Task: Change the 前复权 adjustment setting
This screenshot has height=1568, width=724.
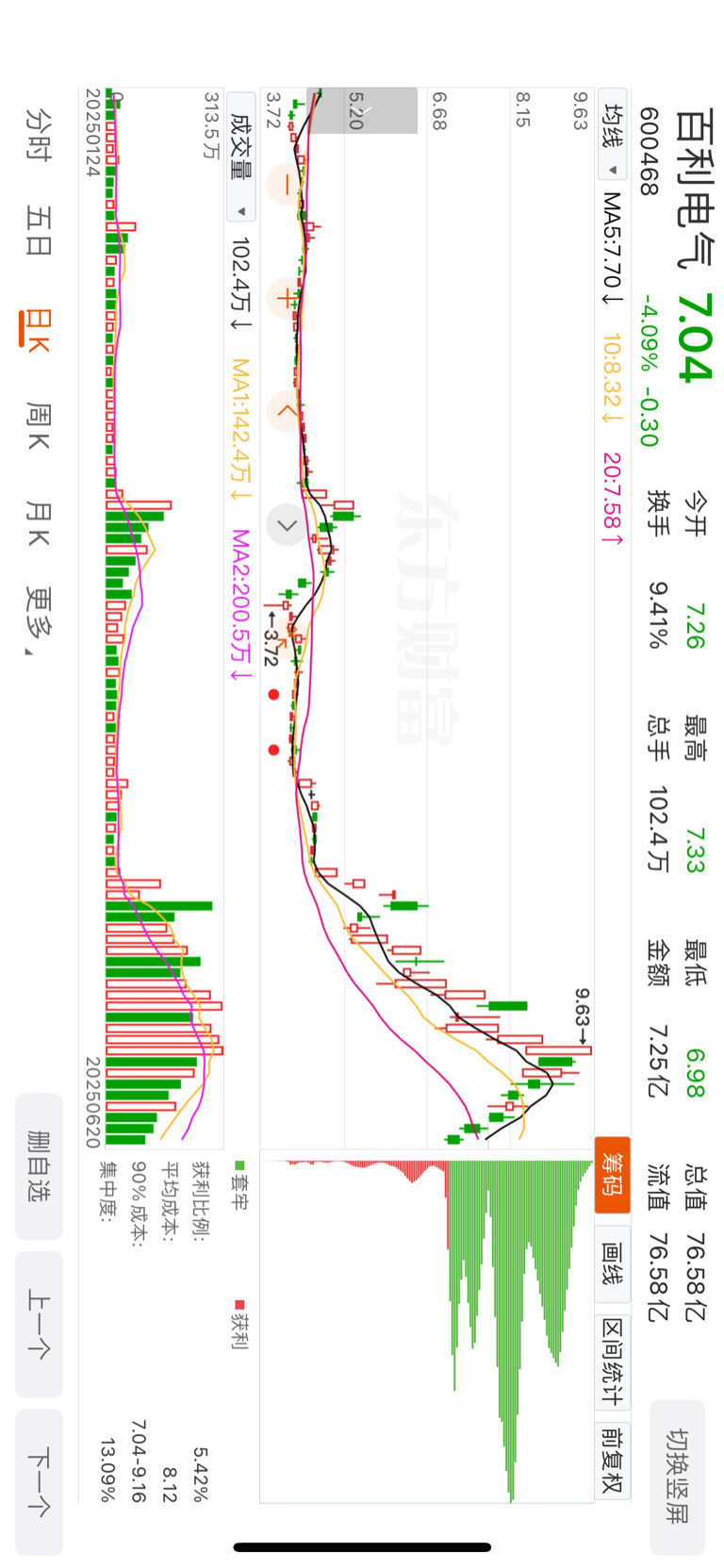Action: tap(612, 1461)
